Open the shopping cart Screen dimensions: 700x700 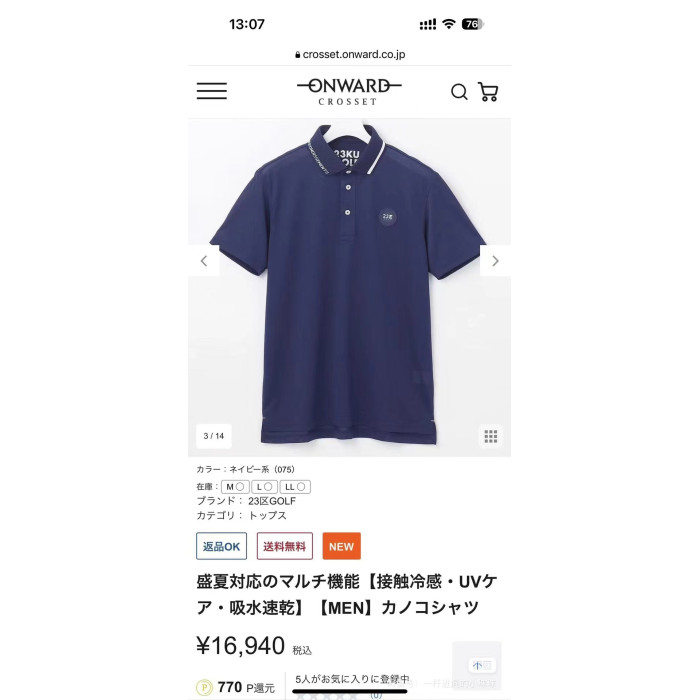(x=488, y=92)
